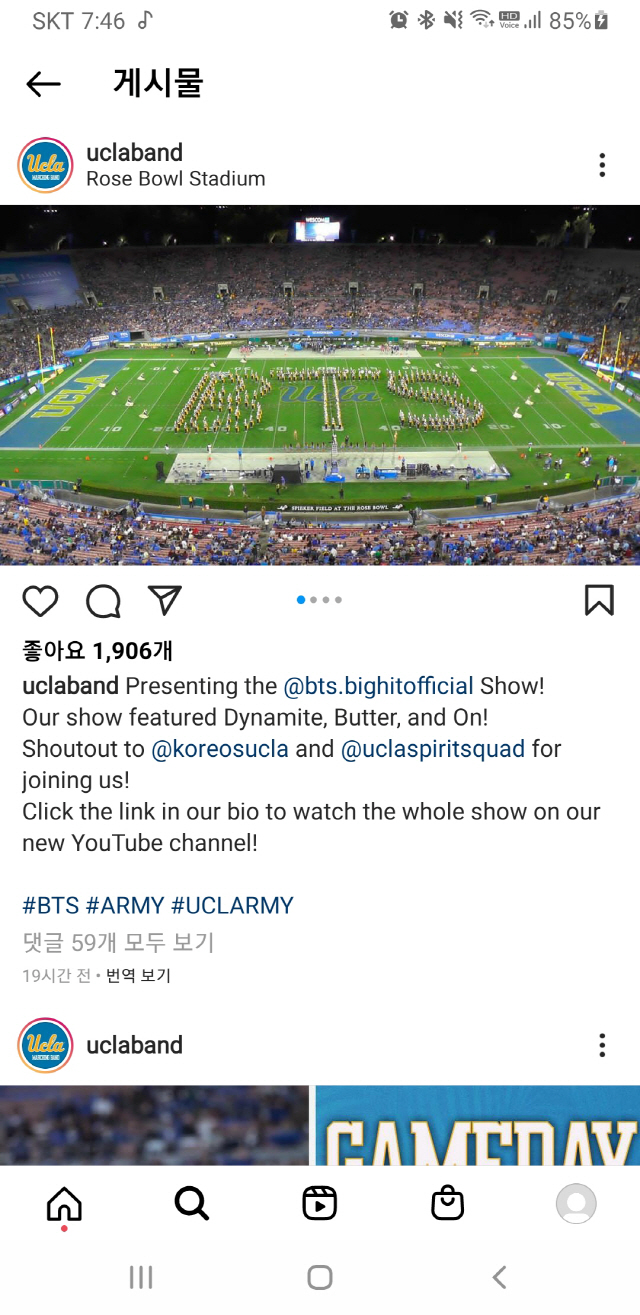Open the Shop tab
This screenshot has height=1315, width=640.
click(447, 1204)
